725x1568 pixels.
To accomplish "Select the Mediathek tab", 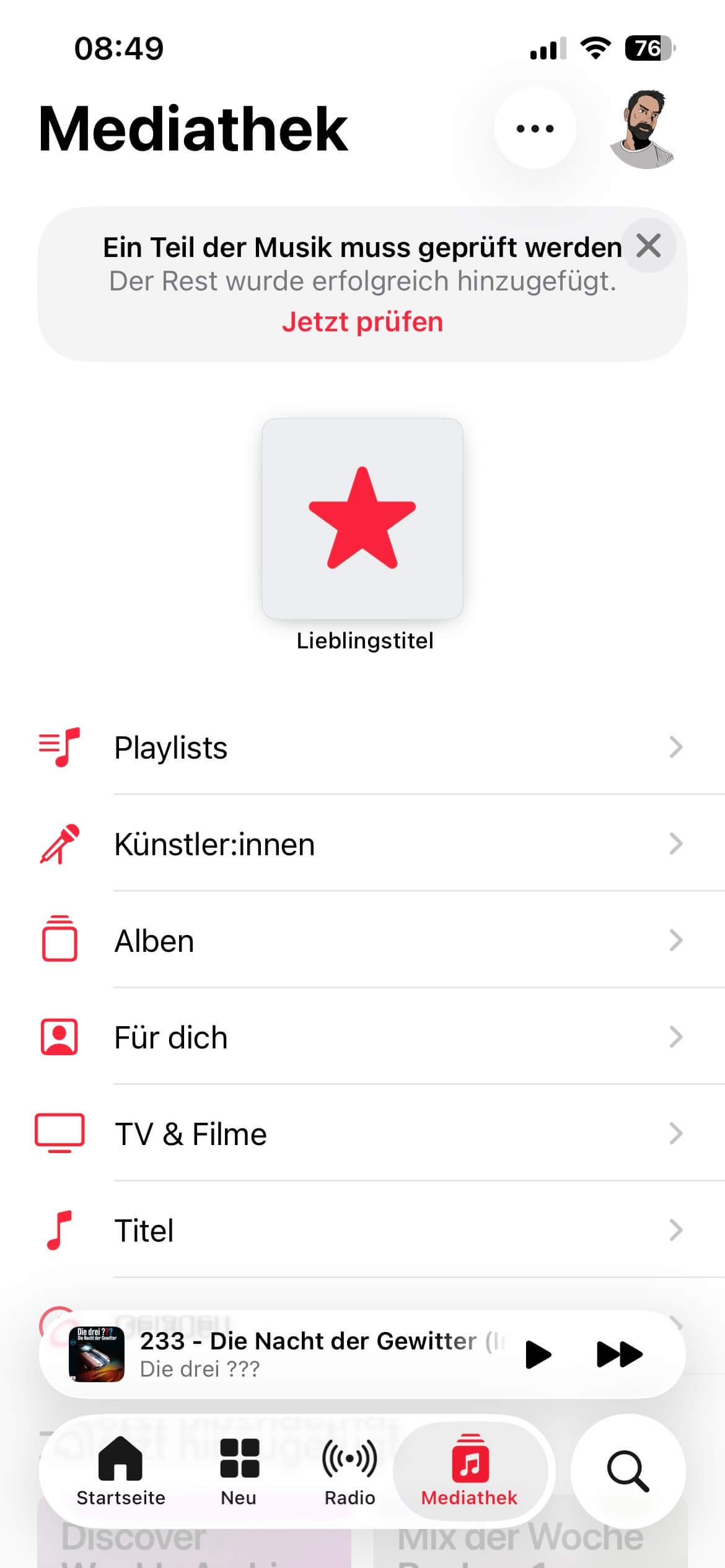I will (470, 1471).
